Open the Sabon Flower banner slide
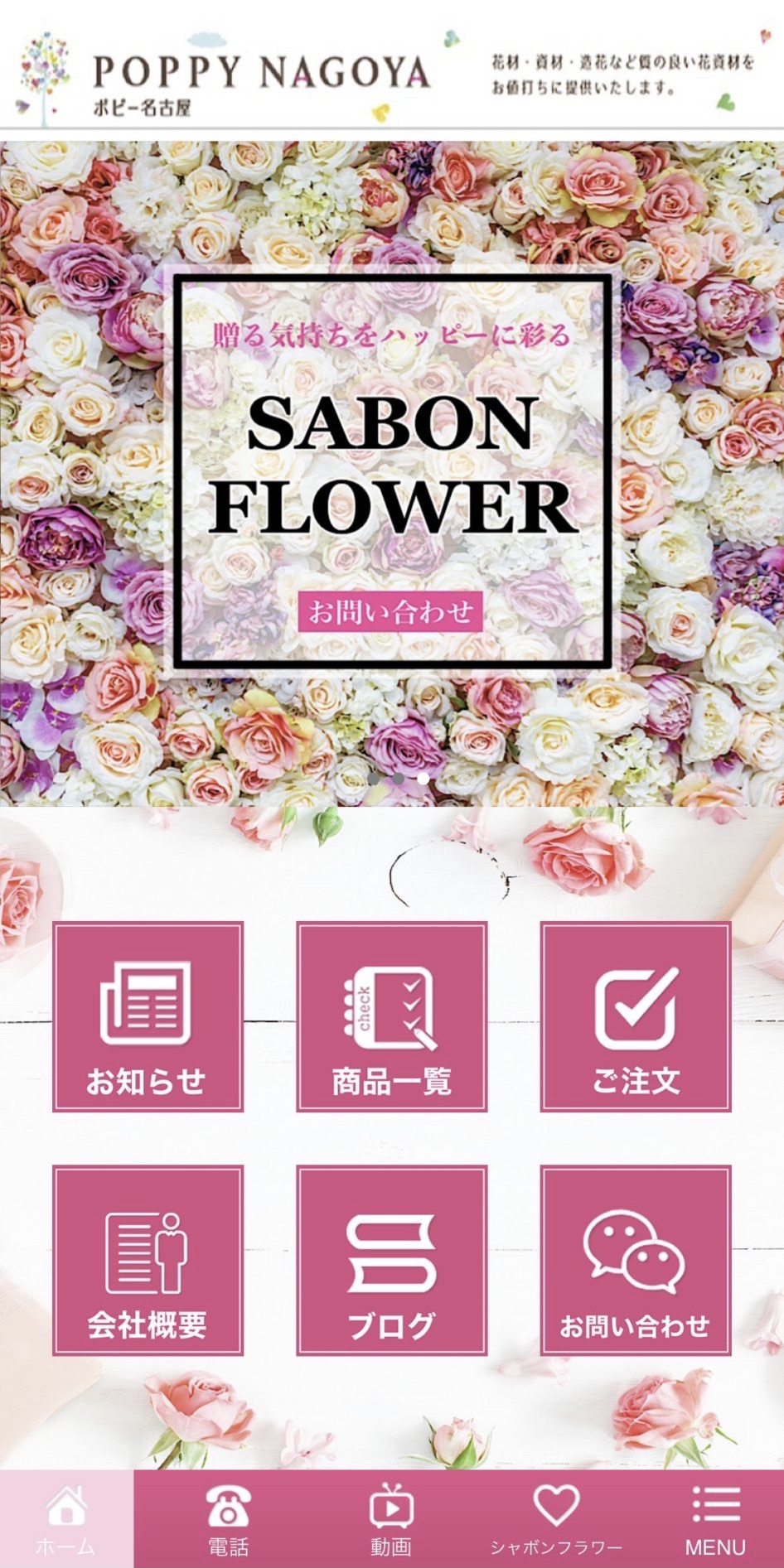 tap(391, 464)
